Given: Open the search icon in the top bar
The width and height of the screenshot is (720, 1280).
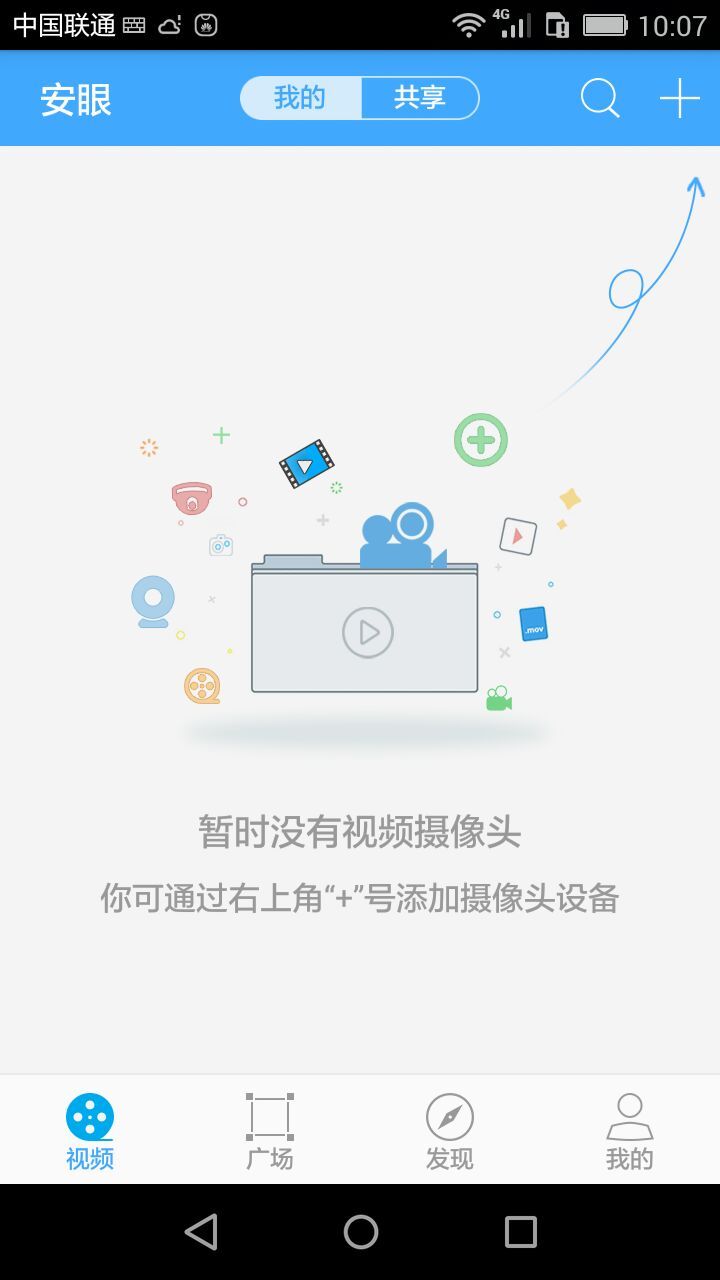Looking at the screenshot, I should (600, 98).
